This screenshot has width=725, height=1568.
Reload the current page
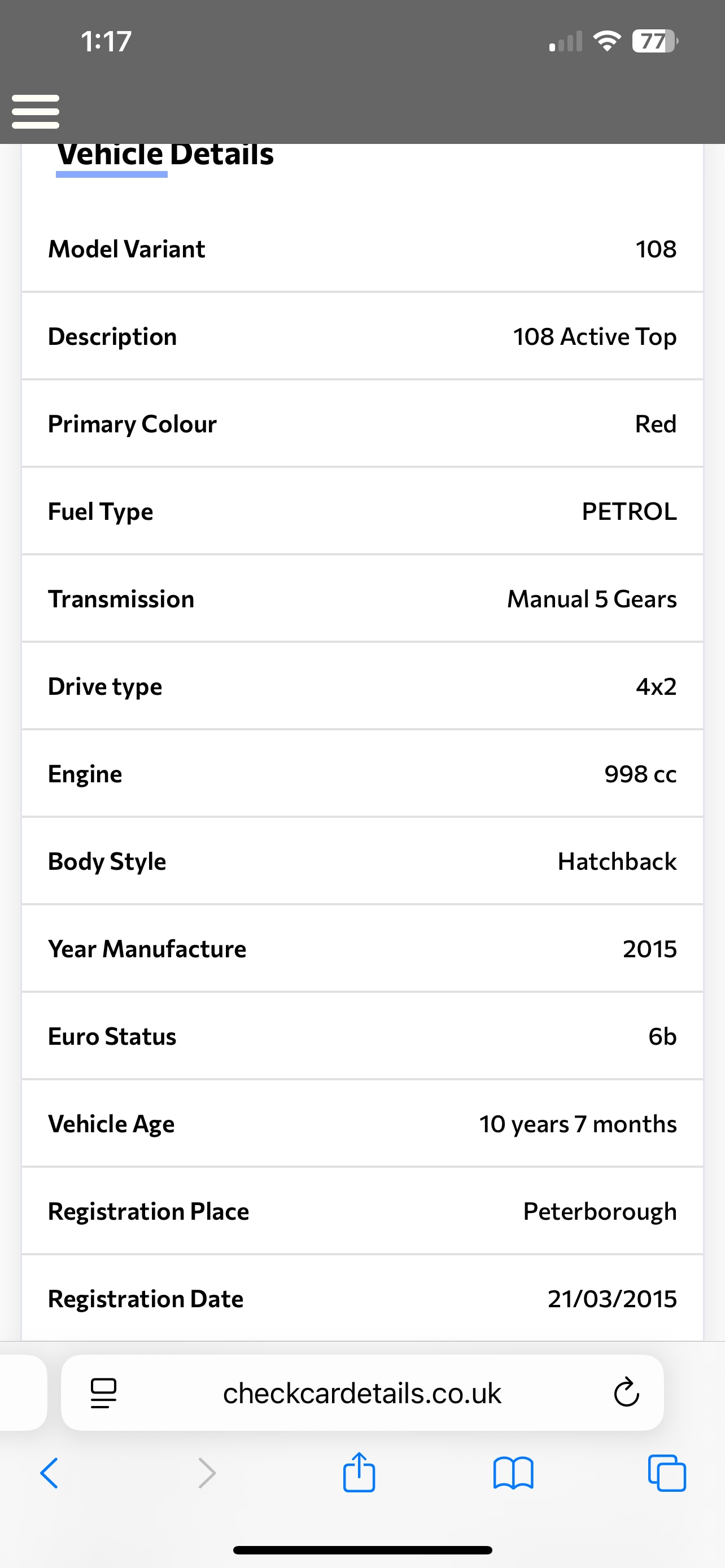coord(626,1392)
